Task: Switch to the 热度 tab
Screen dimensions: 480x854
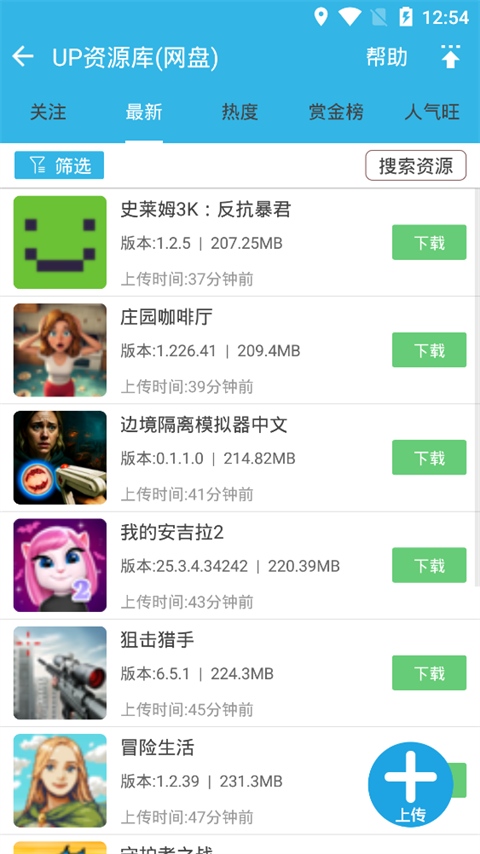Action: click(x=240, y=112)
